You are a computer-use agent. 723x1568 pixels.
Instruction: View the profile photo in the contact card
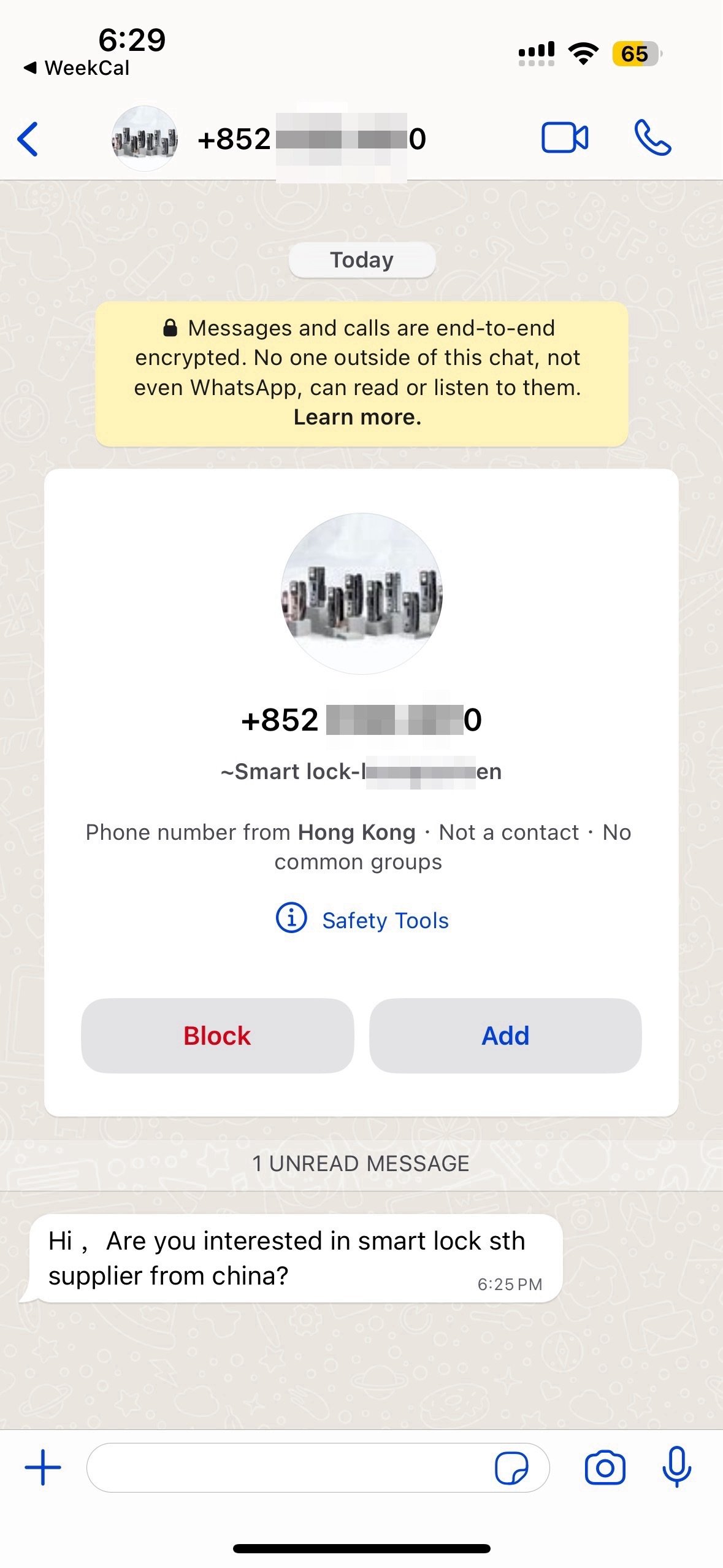362,593
